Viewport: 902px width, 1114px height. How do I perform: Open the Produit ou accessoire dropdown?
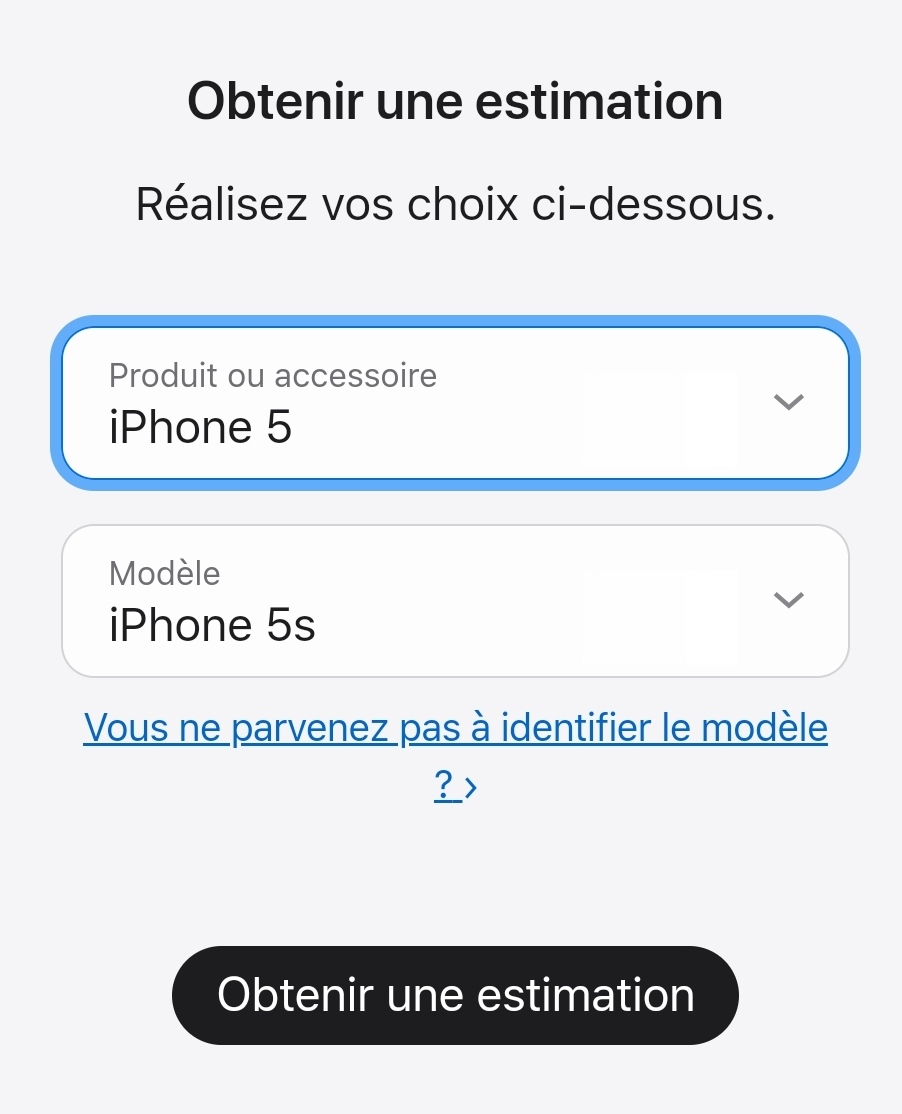(455, 403)
